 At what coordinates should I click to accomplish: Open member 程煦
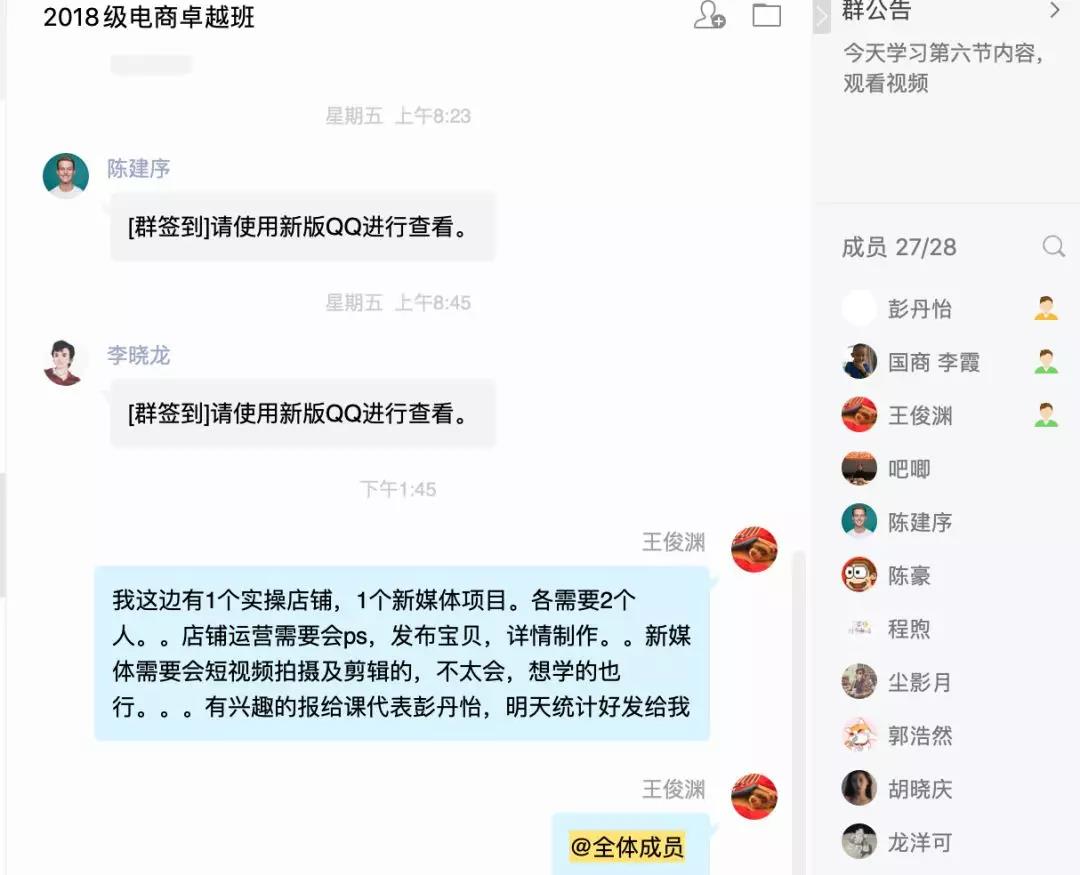[908, 629]
